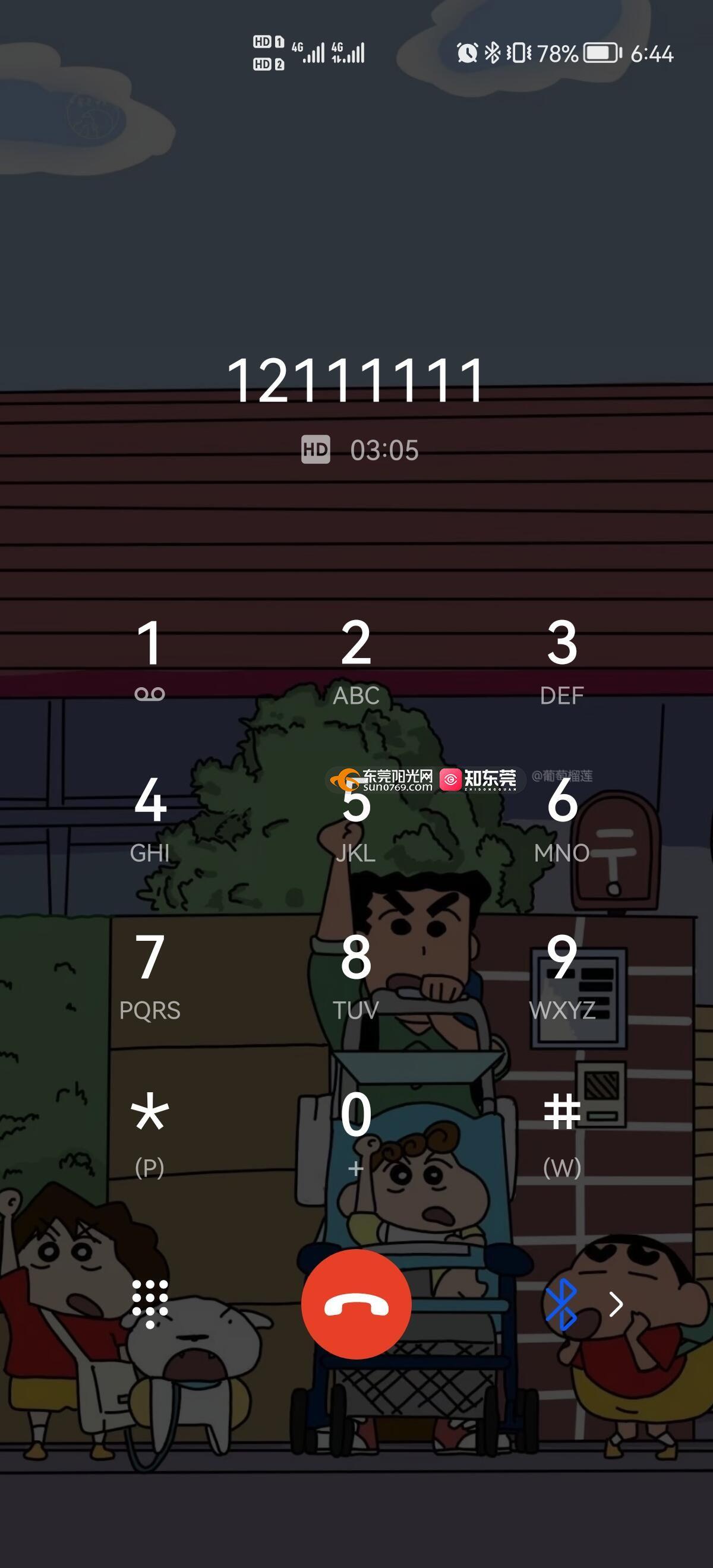Enter digit 5 JKL
The width and height of the screenshot is (713, 1568).
[x=355, y=816]
